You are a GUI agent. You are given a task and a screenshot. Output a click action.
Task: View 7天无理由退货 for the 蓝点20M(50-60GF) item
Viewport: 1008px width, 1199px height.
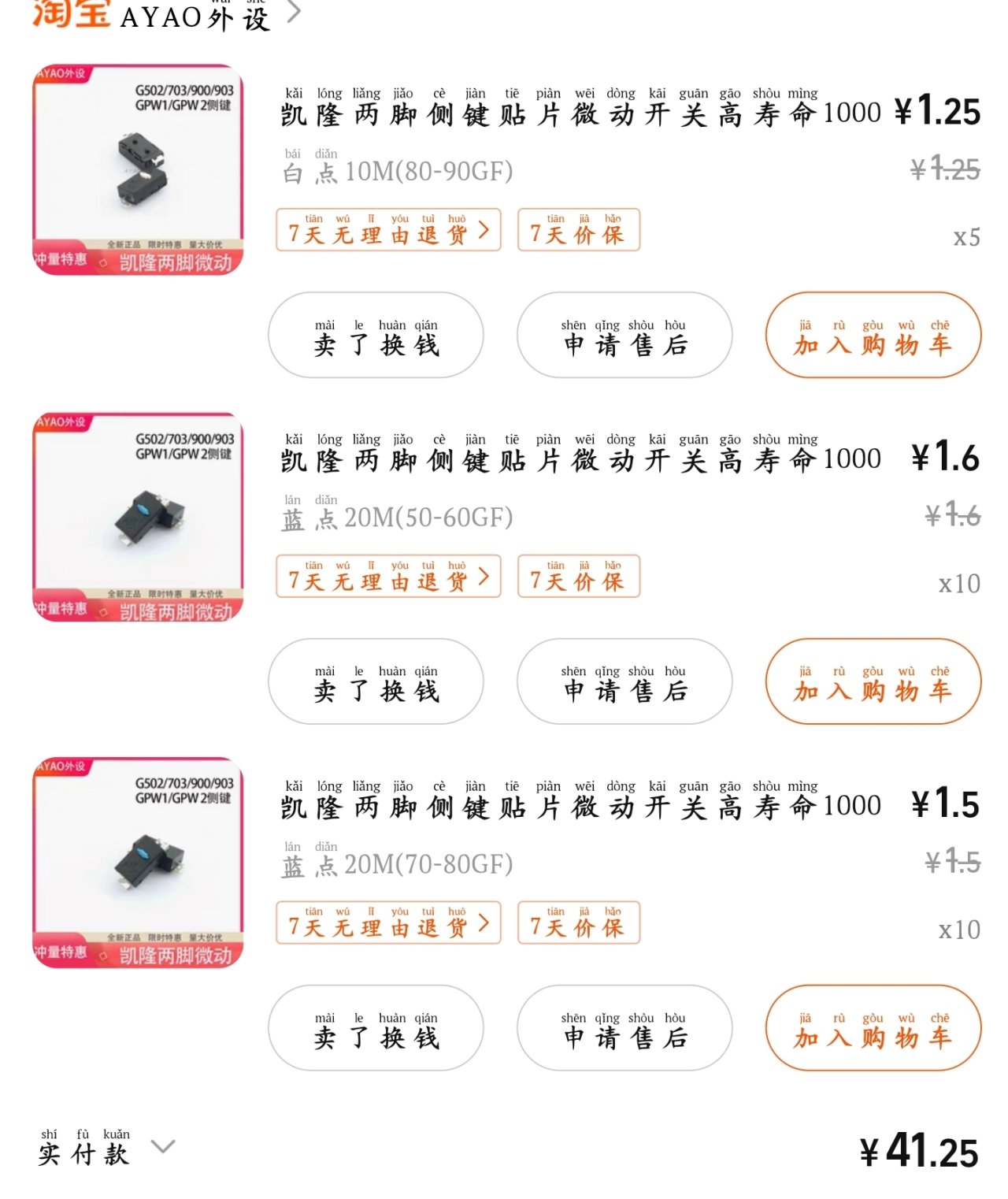click(x=388, y=577)
